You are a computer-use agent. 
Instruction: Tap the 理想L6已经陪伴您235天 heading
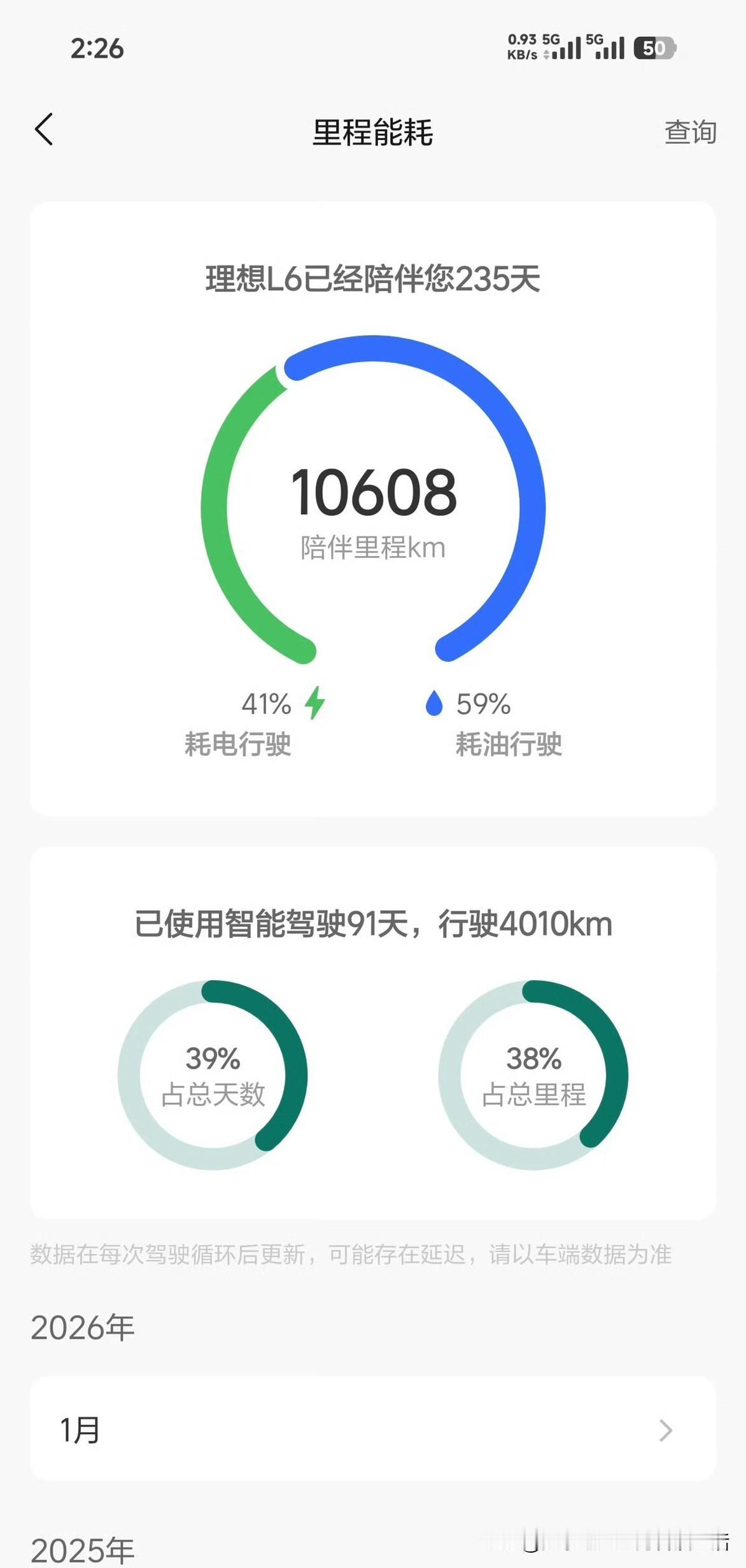tap(371, 280)
